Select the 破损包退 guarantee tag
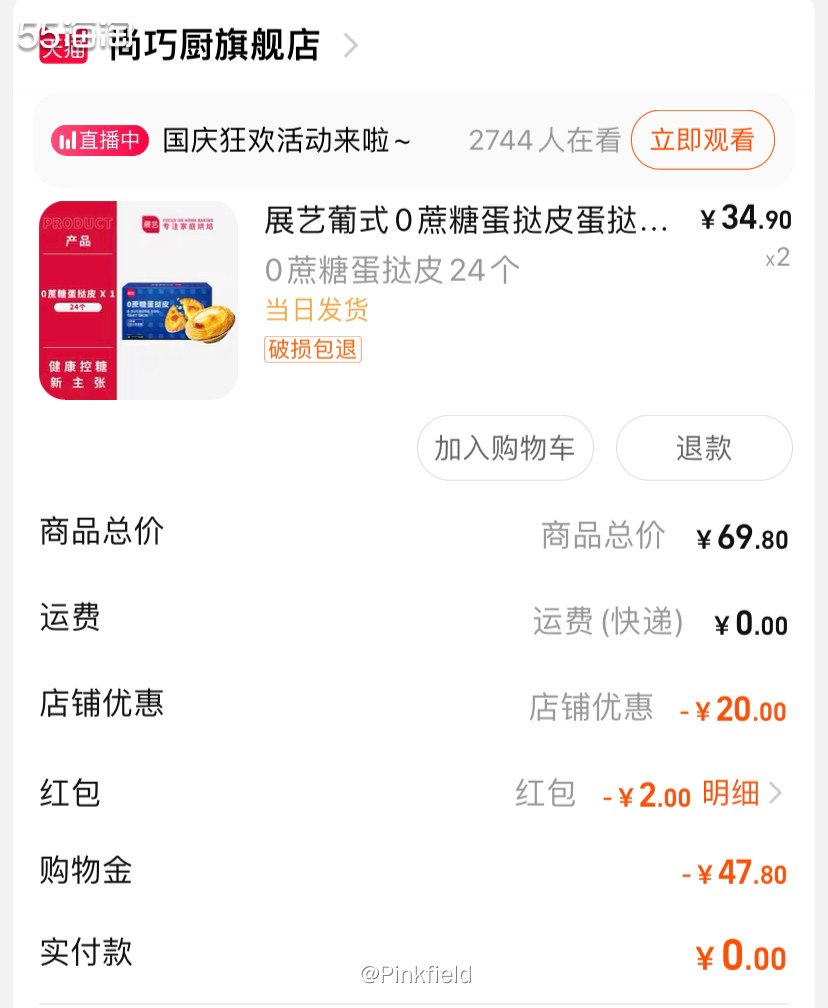 (x=312, y=350)
